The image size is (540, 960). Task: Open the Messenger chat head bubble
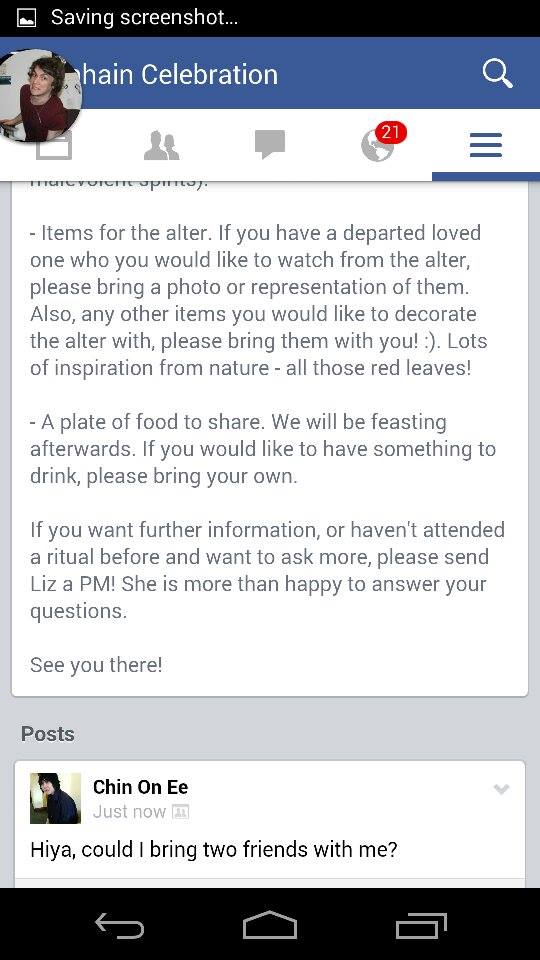coord(38,96)
